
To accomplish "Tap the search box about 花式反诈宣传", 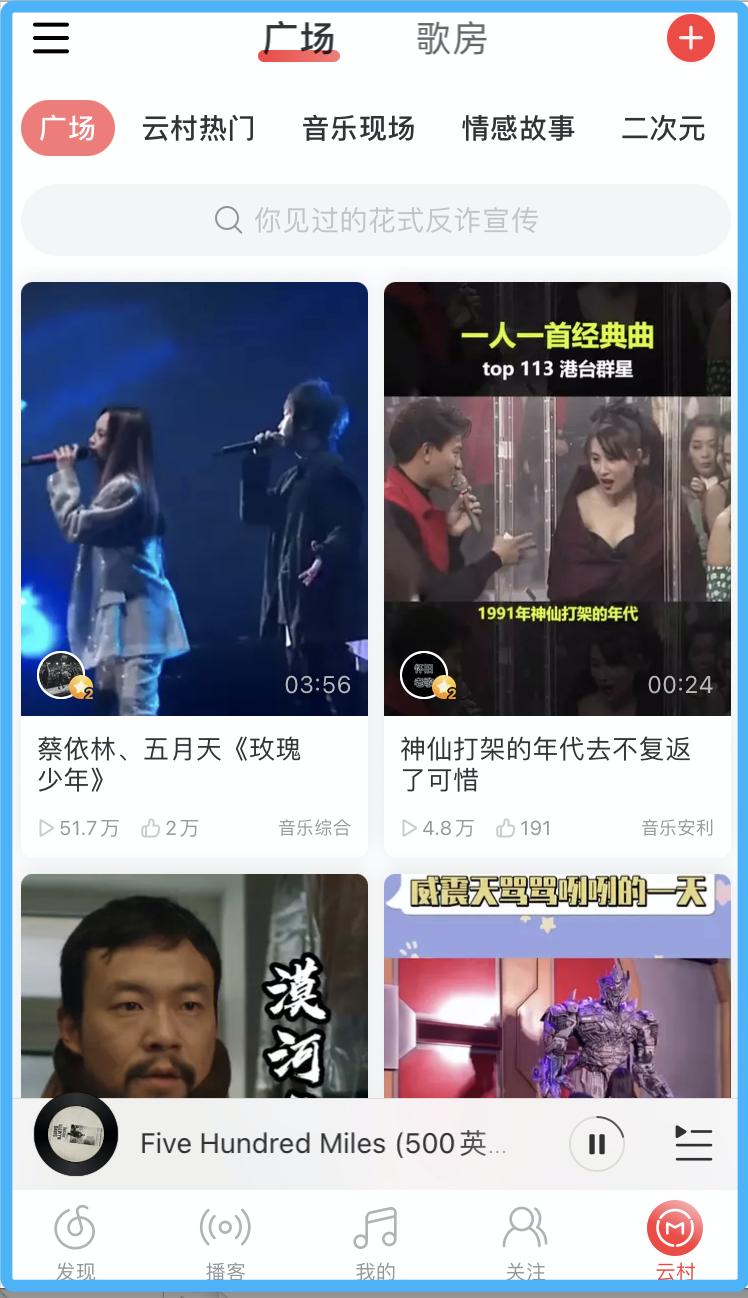I will [x=376, y=220].
